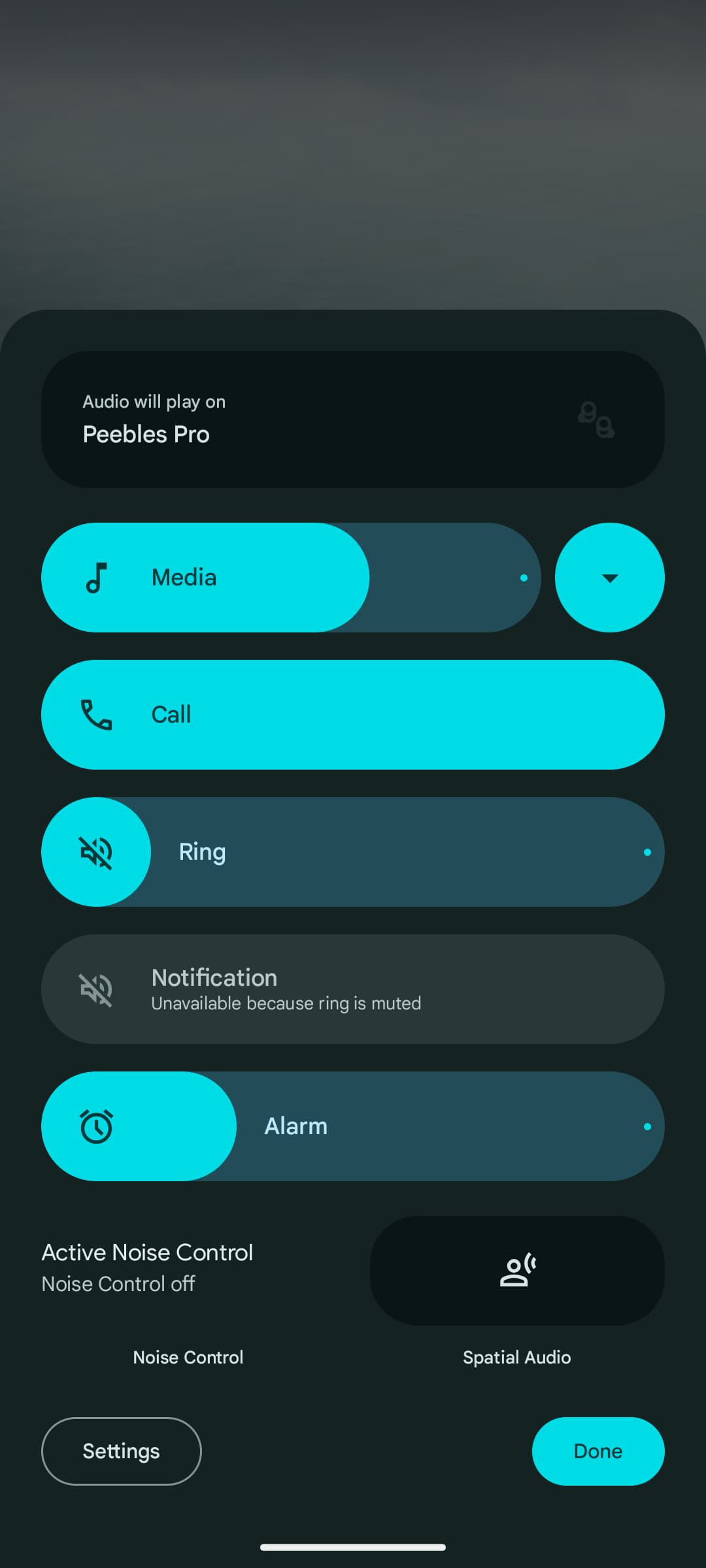Toggle the Spatial Audio button
Viewport: 706px width, 1568px height.
[x=517, y=1270]
